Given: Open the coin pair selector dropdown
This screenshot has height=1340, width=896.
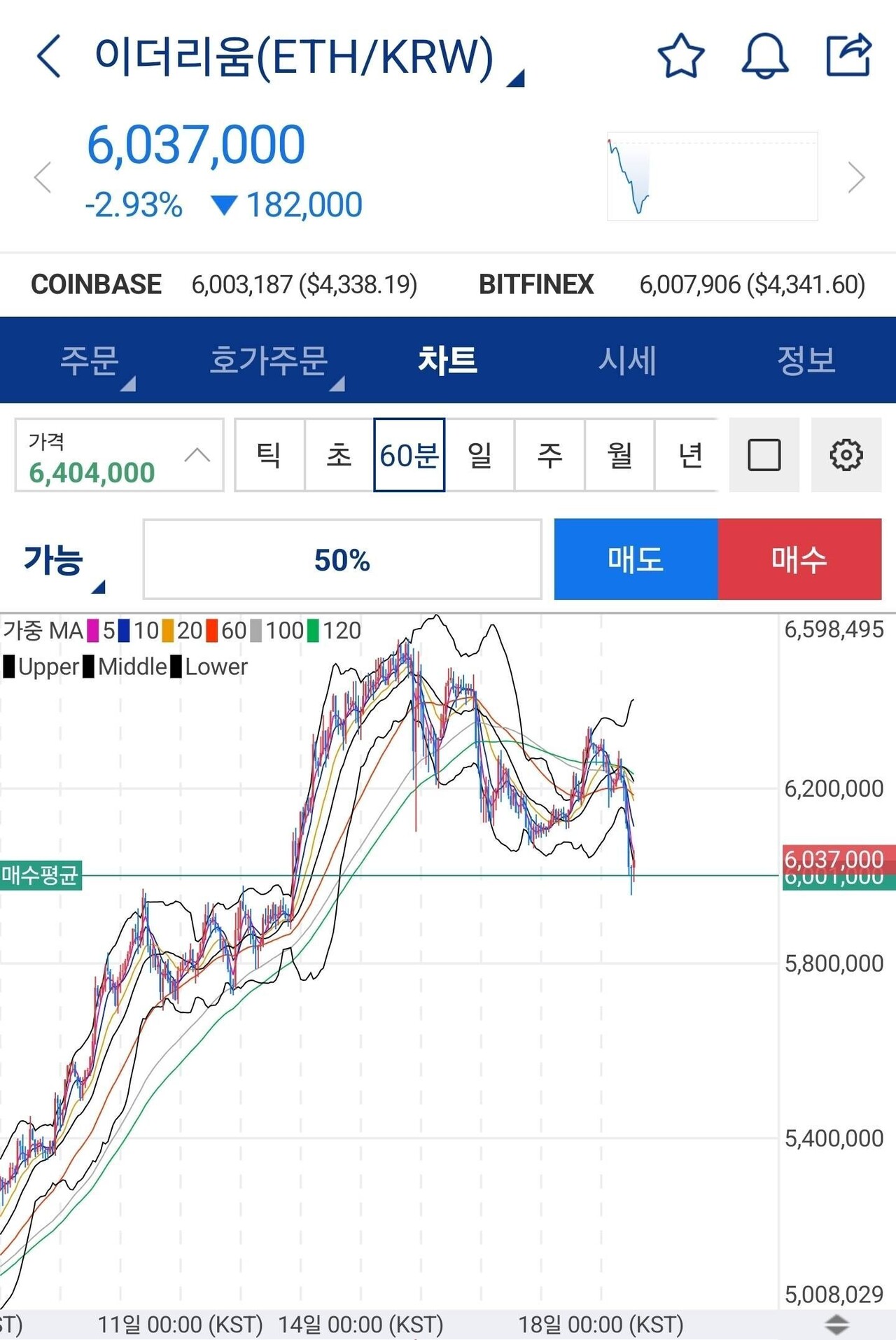Looking at the screenshot, I should coord(515,77).
